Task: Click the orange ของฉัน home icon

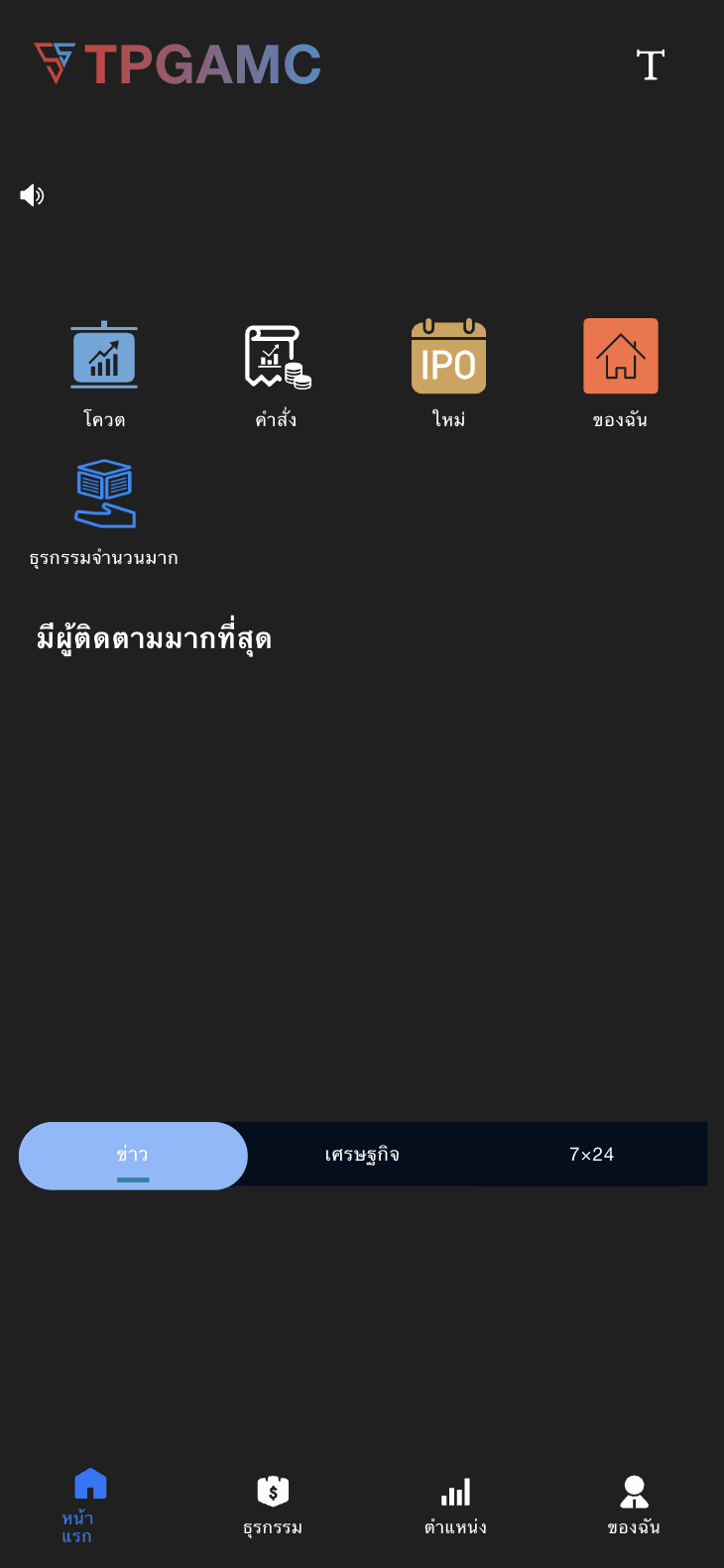Action: point(620,355)
